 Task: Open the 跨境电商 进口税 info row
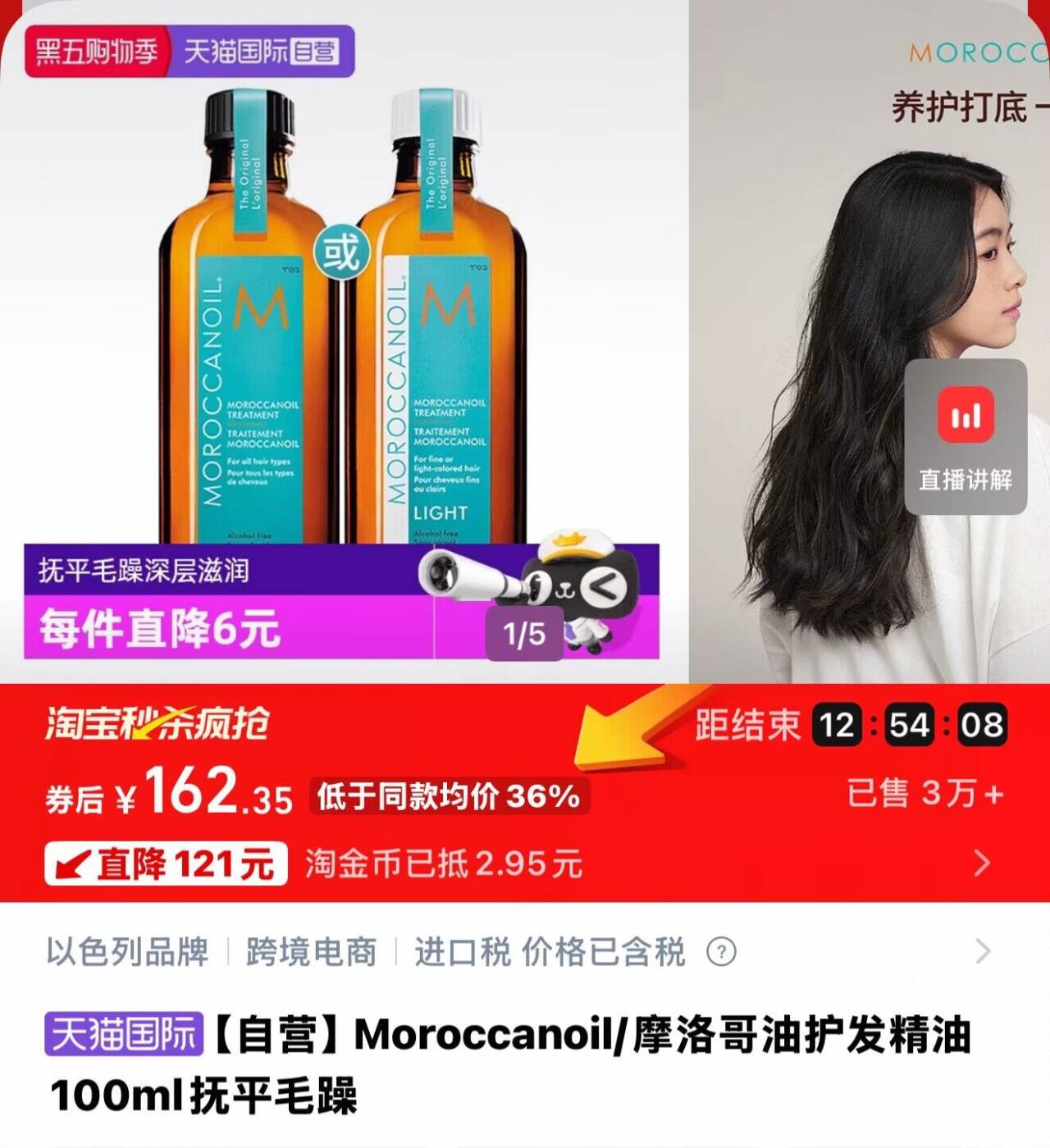pos(982,952)
